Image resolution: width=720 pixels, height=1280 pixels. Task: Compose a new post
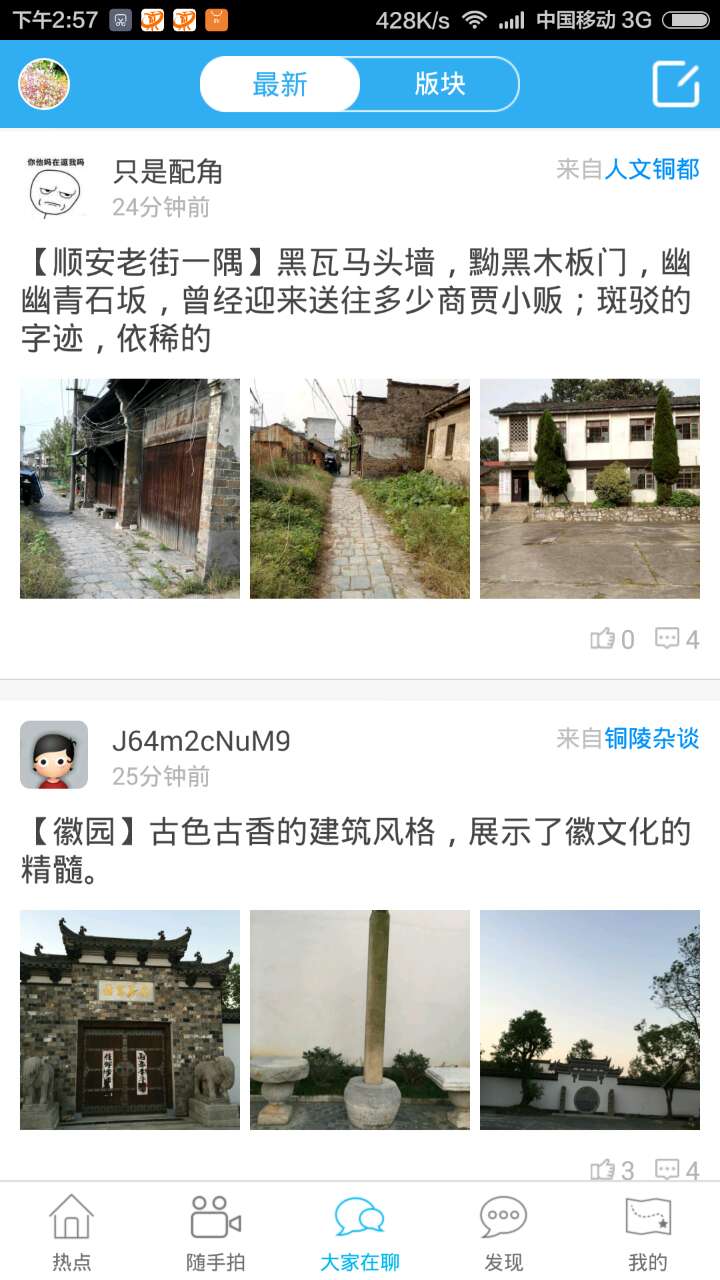point(676,84)
